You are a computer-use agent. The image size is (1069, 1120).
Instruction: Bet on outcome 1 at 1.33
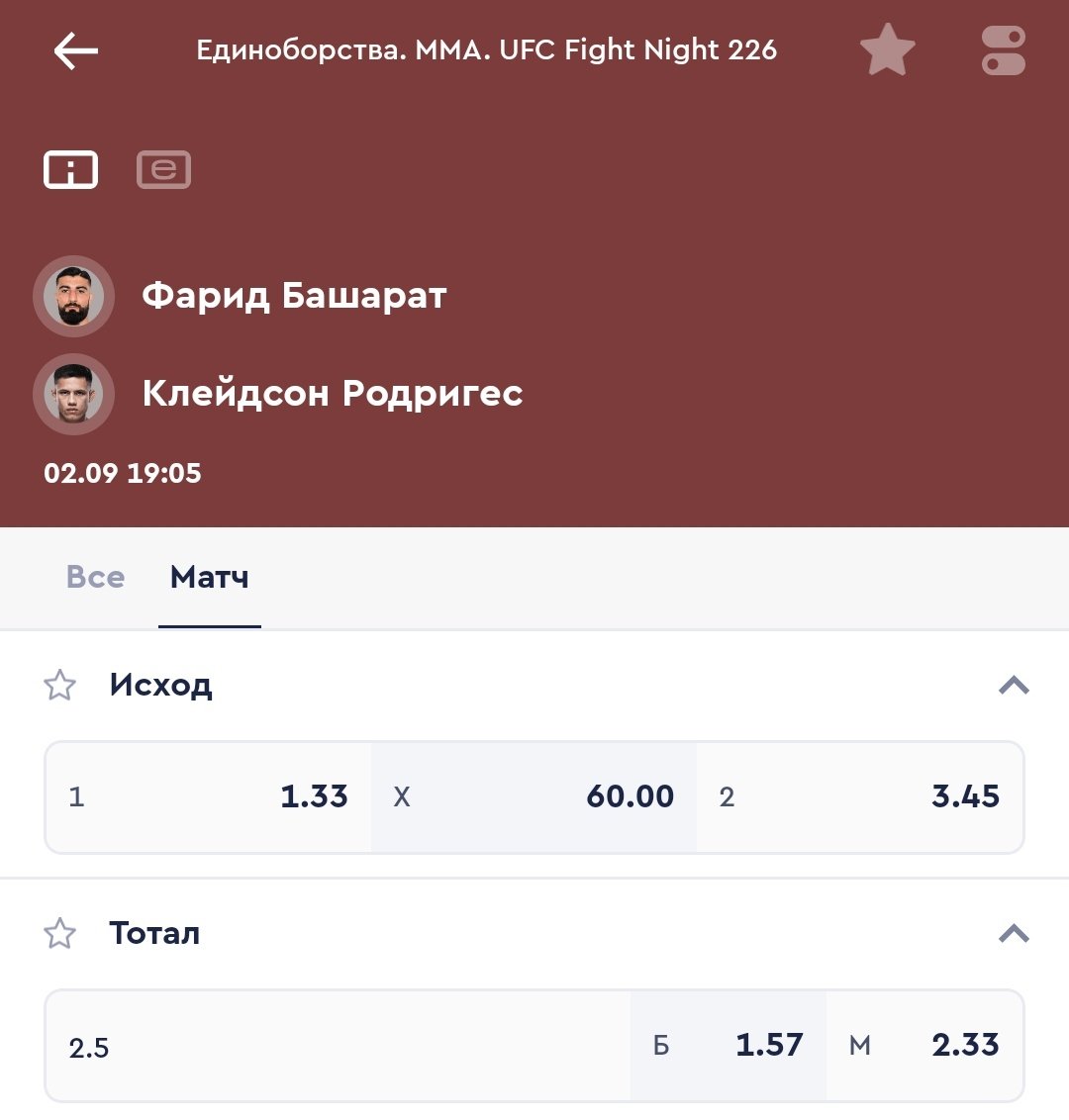tap(209, 796)
